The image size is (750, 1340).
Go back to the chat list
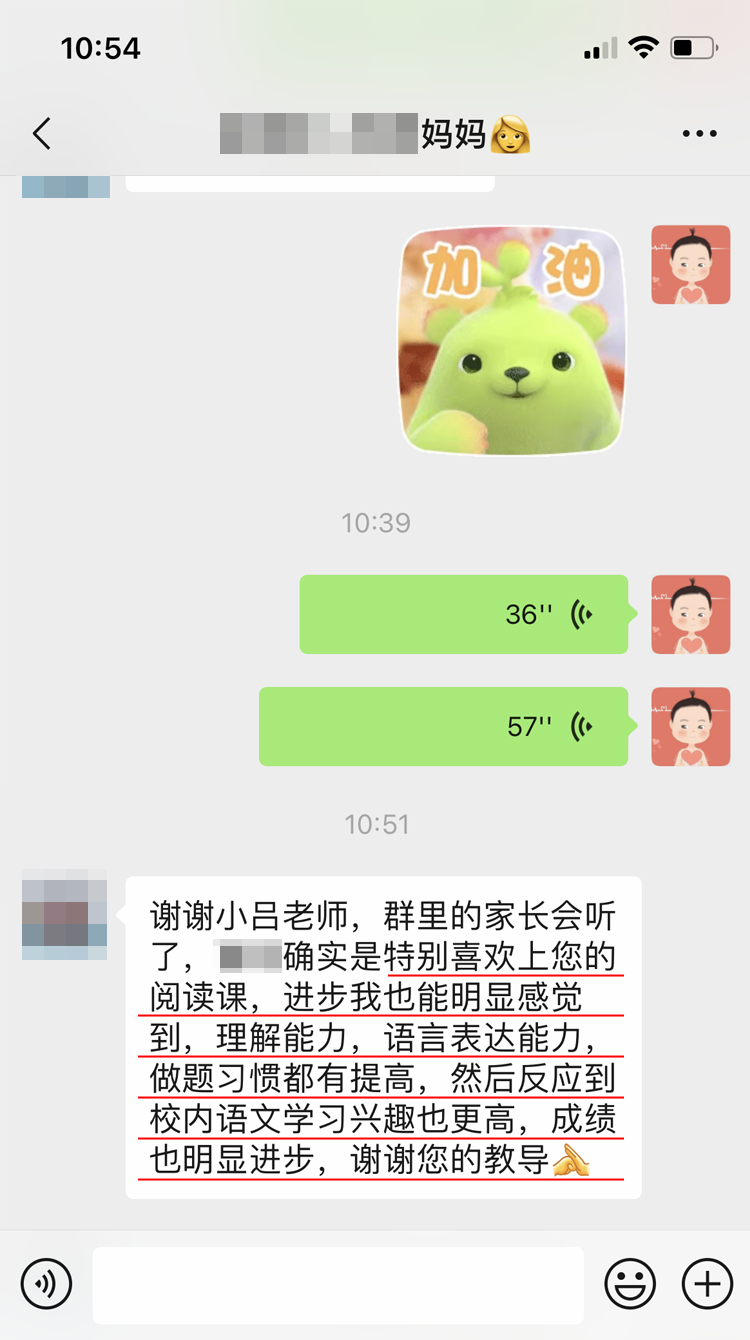[x=42, y=134]
